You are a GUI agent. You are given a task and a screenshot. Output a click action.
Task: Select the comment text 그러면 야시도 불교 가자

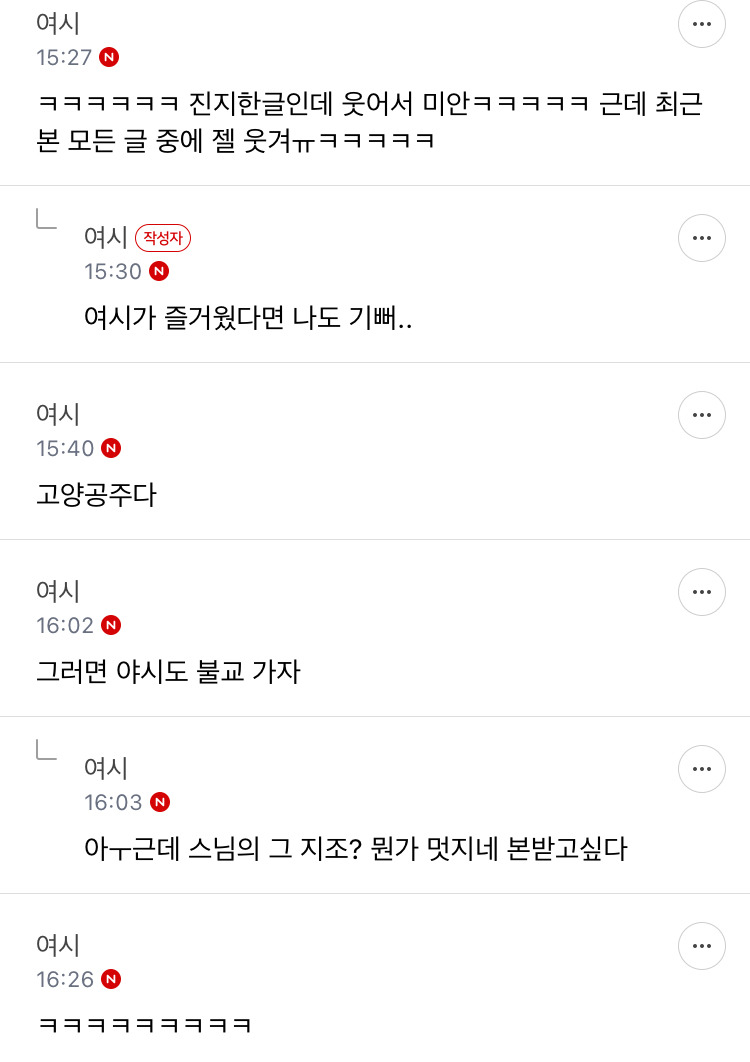[x=165, y=672]
